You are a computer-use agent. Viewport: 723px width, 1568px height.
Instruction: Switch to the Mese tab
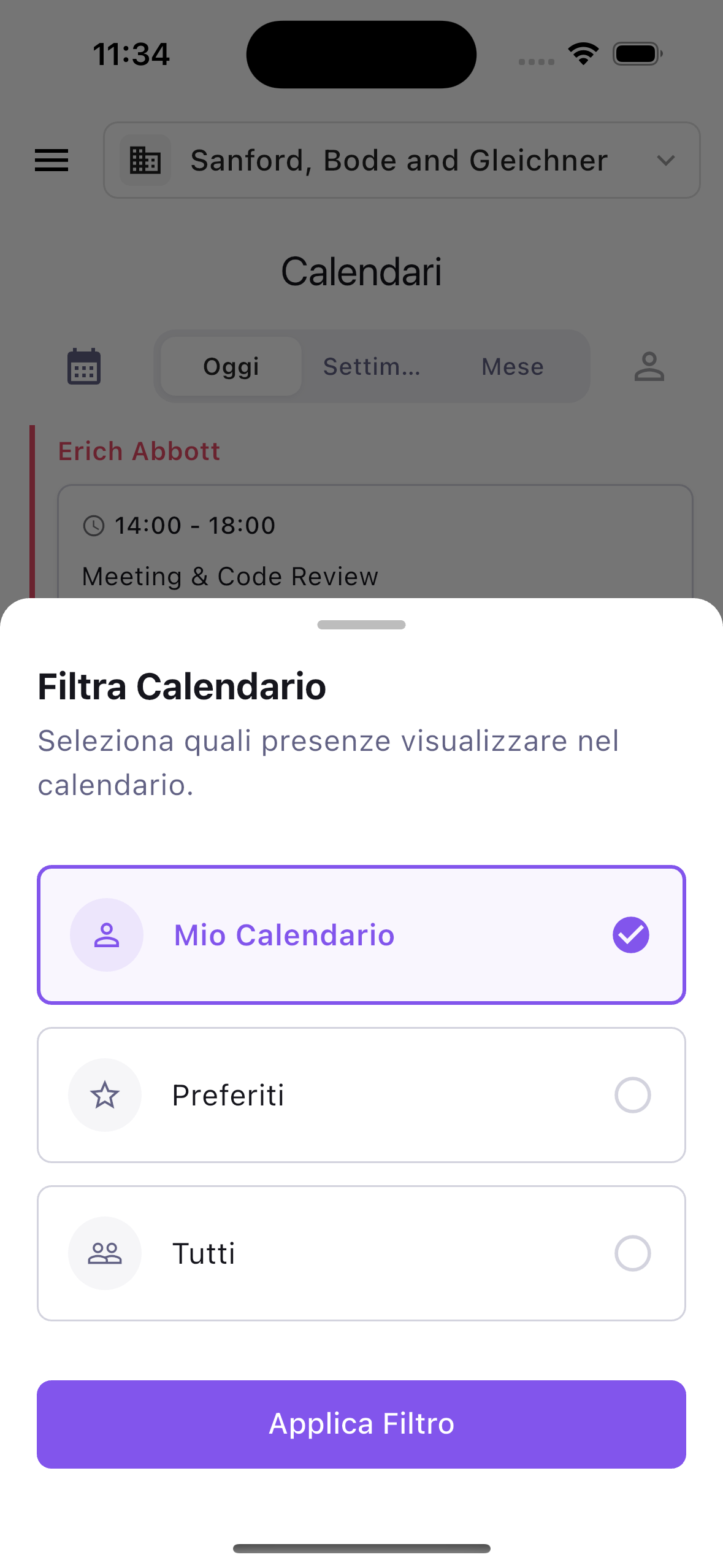pyautogui.click(x=512, y=366)
